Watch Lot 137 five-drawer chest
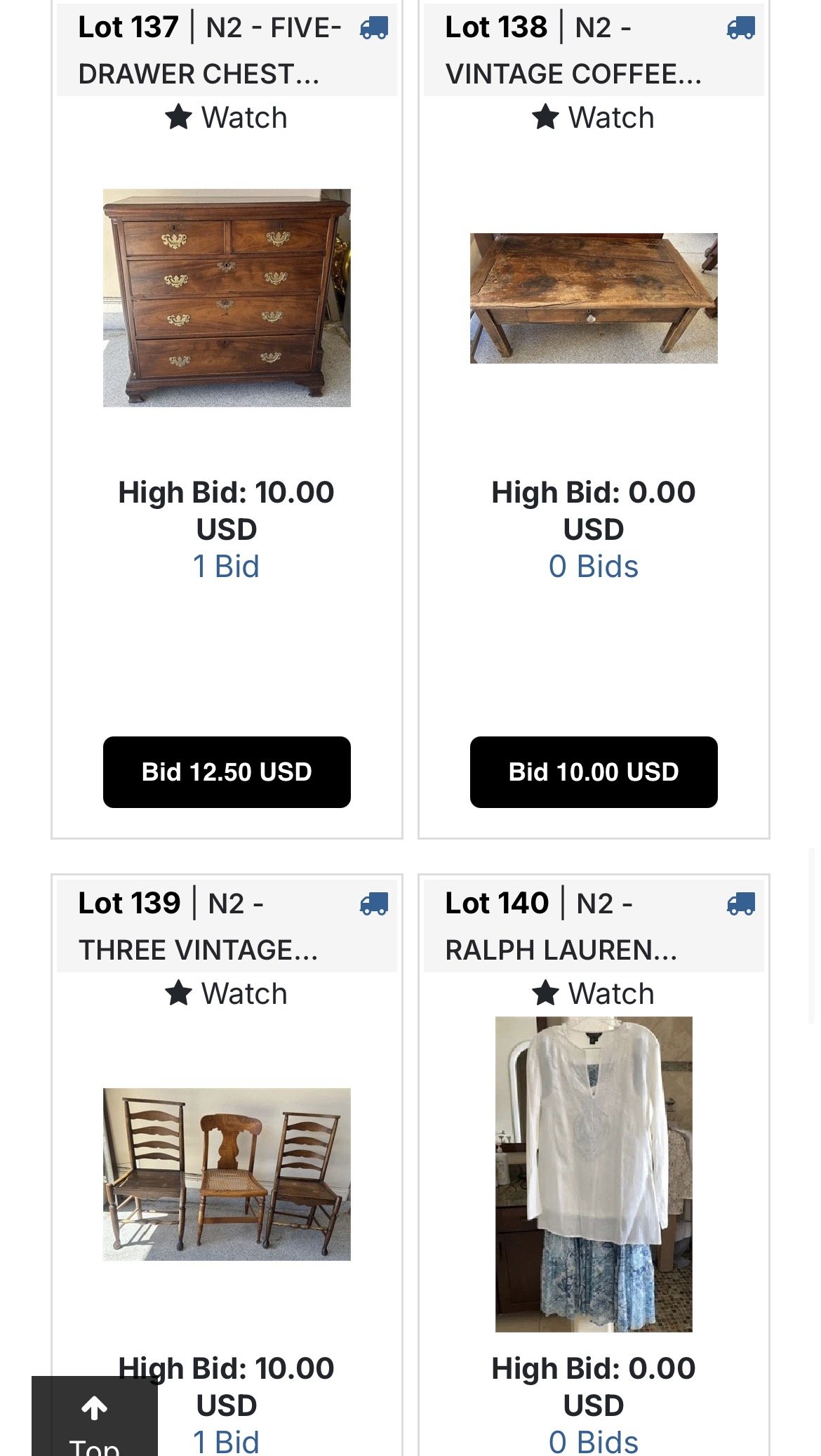The image size is (821, 1456). pyautogui.click(x=226, y=117)
